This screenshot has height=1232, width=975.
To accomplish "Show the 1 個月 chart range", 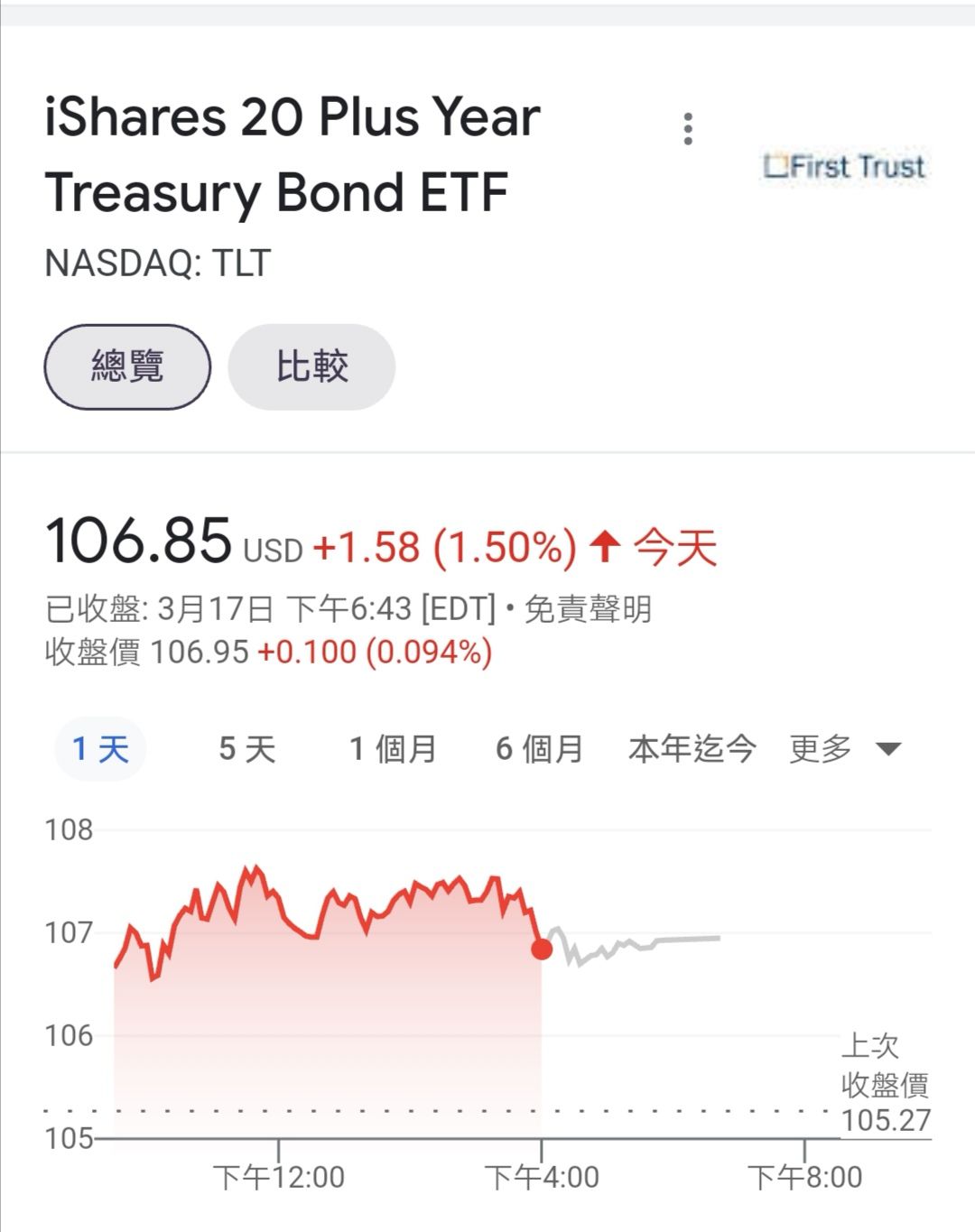I will coord(393,748).
